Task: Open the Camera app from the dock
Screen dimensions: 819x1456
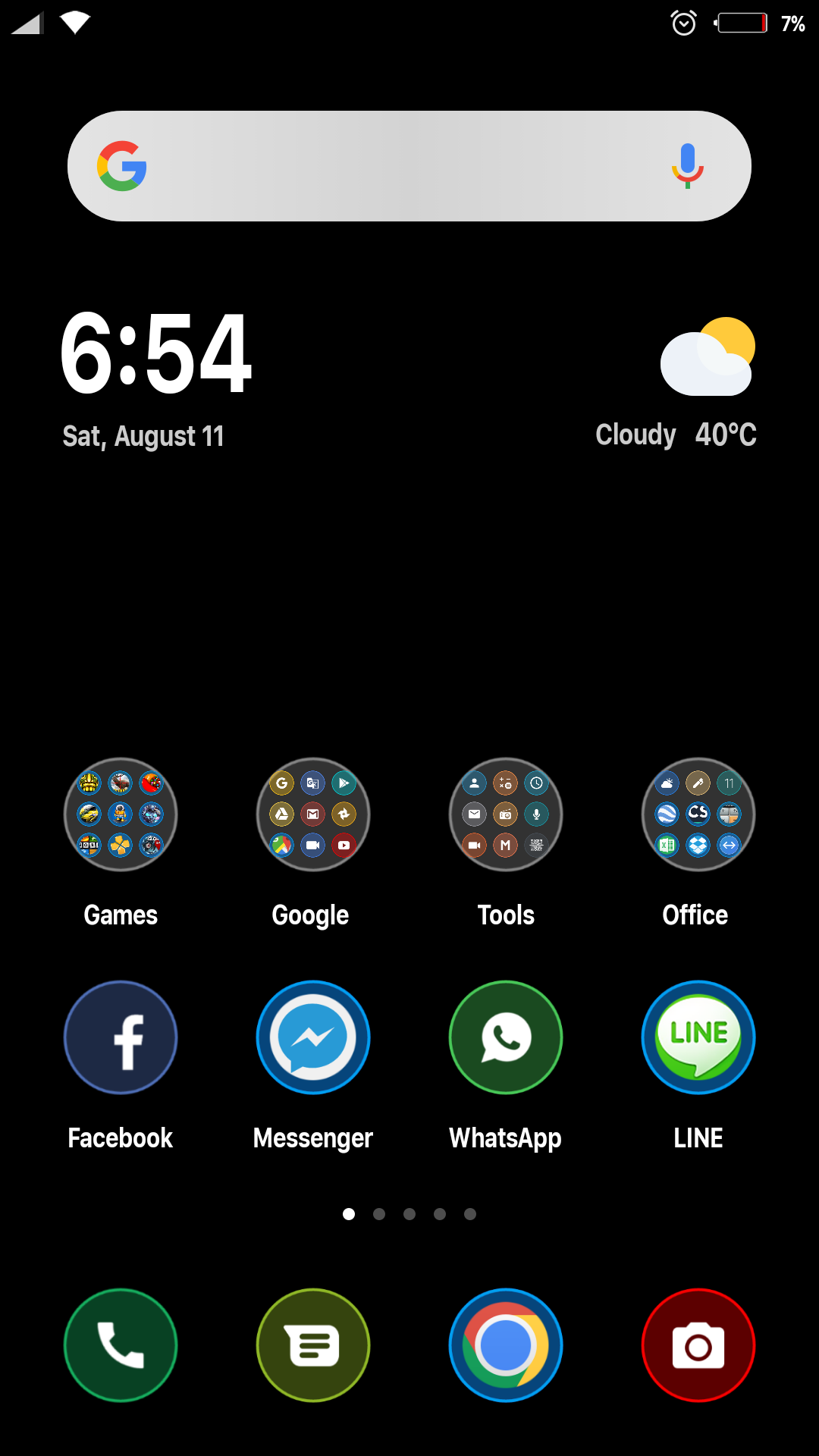Action: tap(698, 1345)
